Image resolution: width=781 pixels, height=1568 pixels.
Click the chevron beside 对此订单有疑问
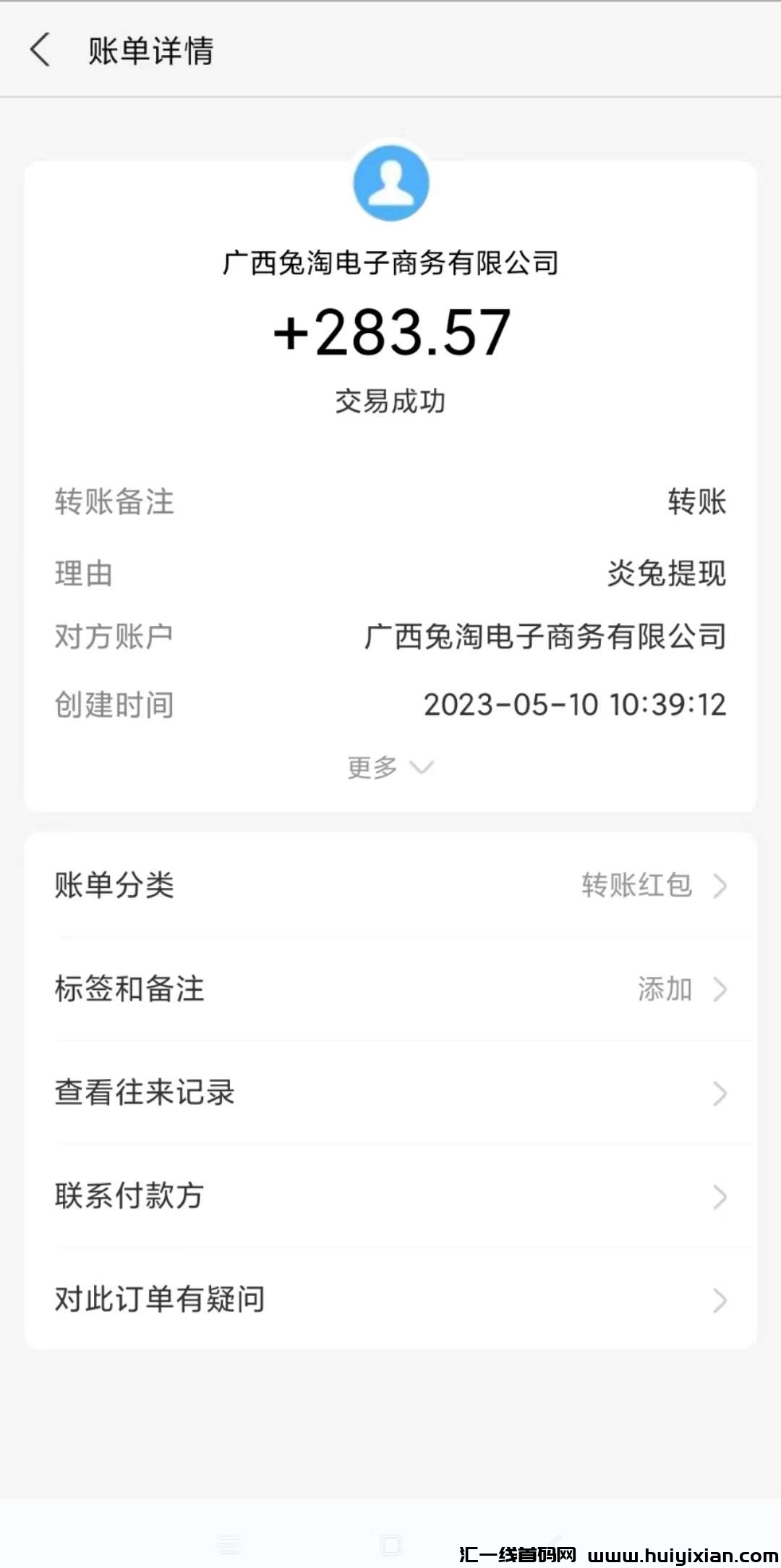click(x=719, y=1300)
